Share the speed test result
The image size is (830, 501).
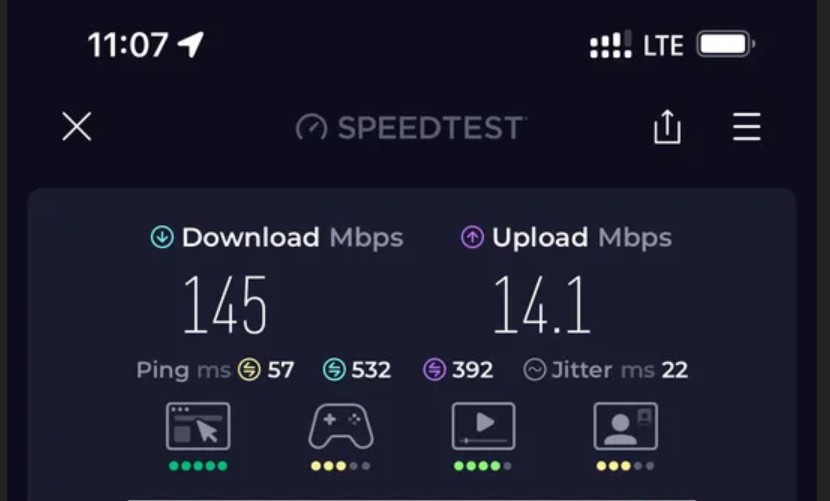(667, 127)
